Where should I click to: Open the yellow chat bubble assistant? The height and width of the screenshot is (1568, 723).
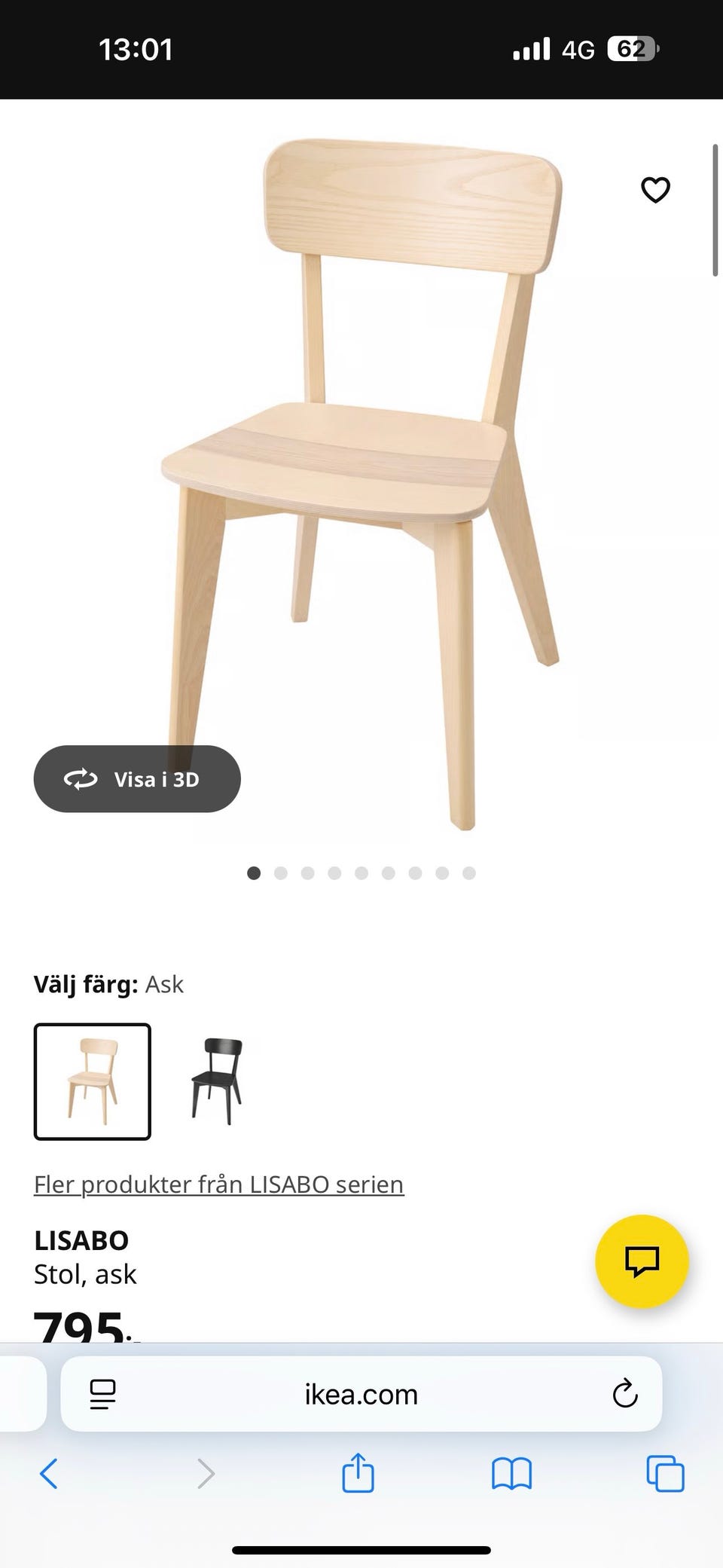click(642, 1262)
